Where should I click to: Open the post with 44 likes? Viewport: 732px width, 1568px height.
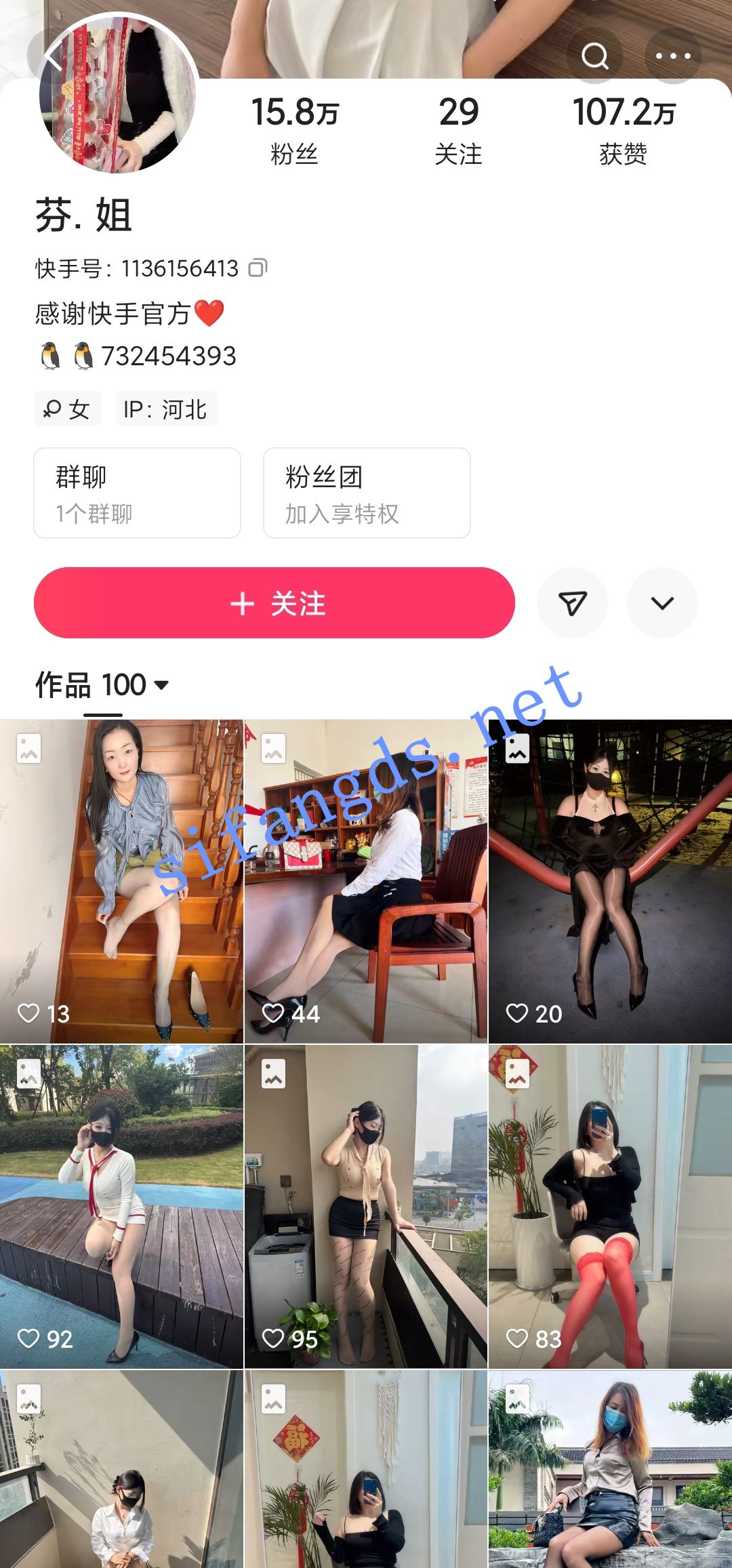click(x=366, y=881)
